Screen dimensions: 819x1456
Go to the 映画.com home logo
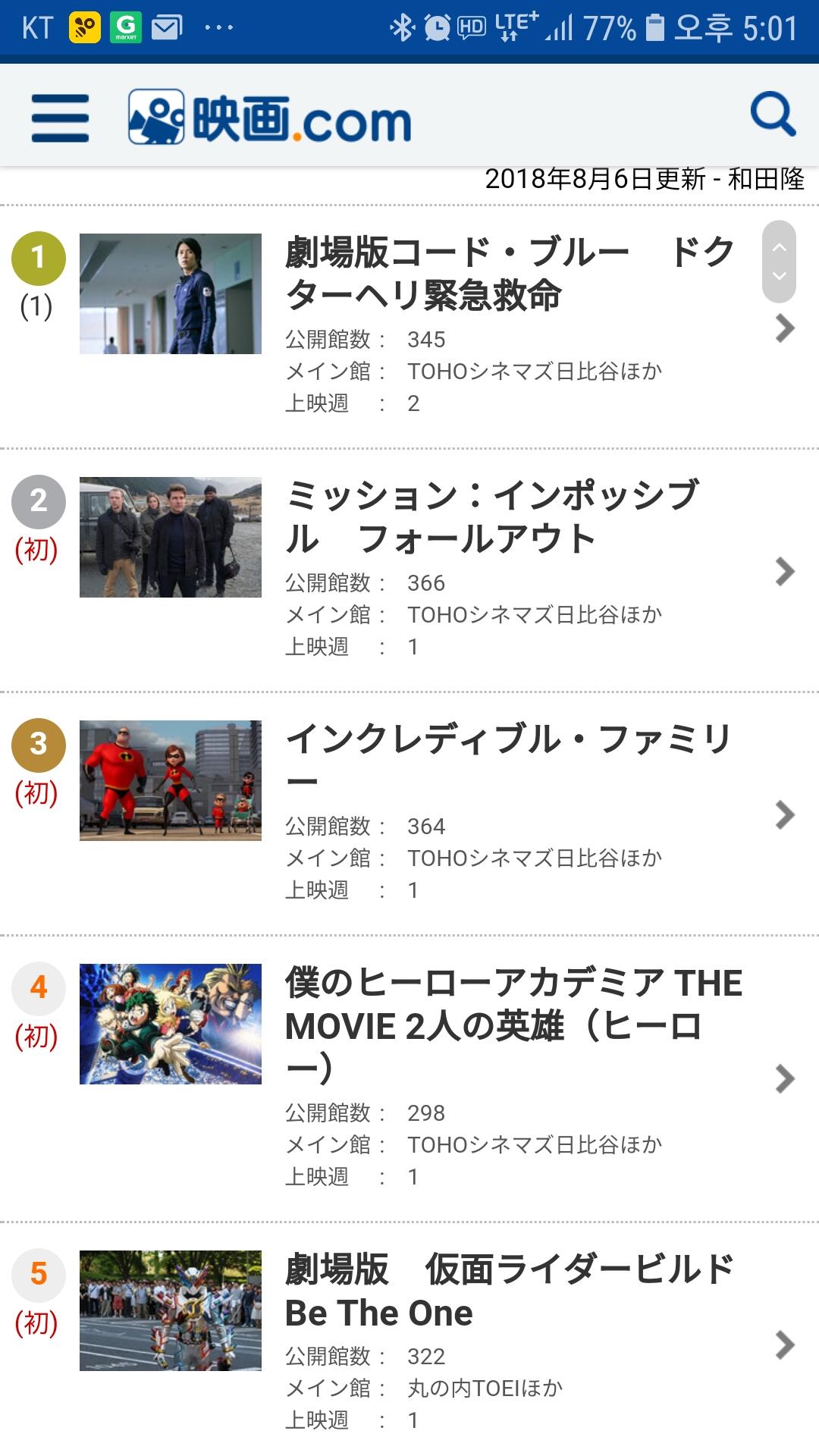point(270,118)
